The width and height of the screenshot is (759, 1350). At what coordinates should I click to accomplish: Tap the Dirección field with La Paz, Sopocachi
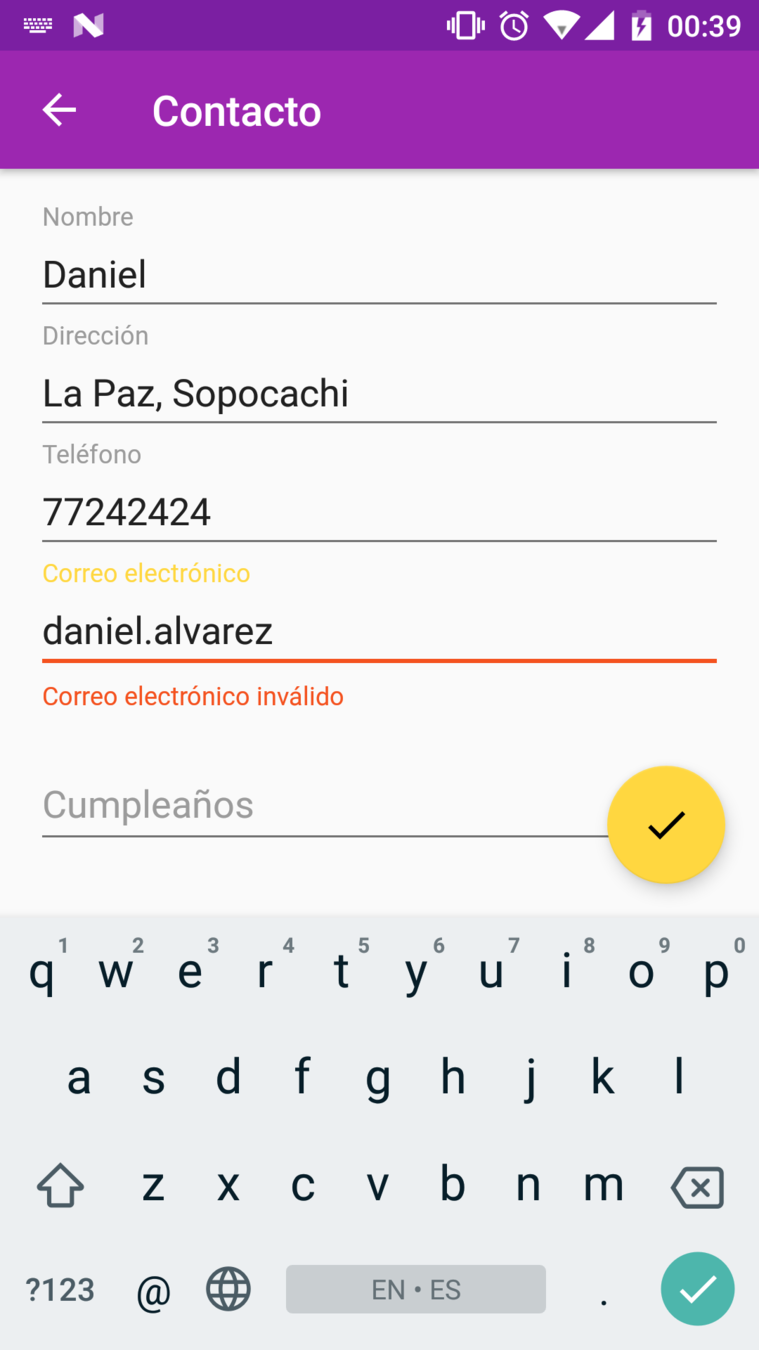(378, 394)
